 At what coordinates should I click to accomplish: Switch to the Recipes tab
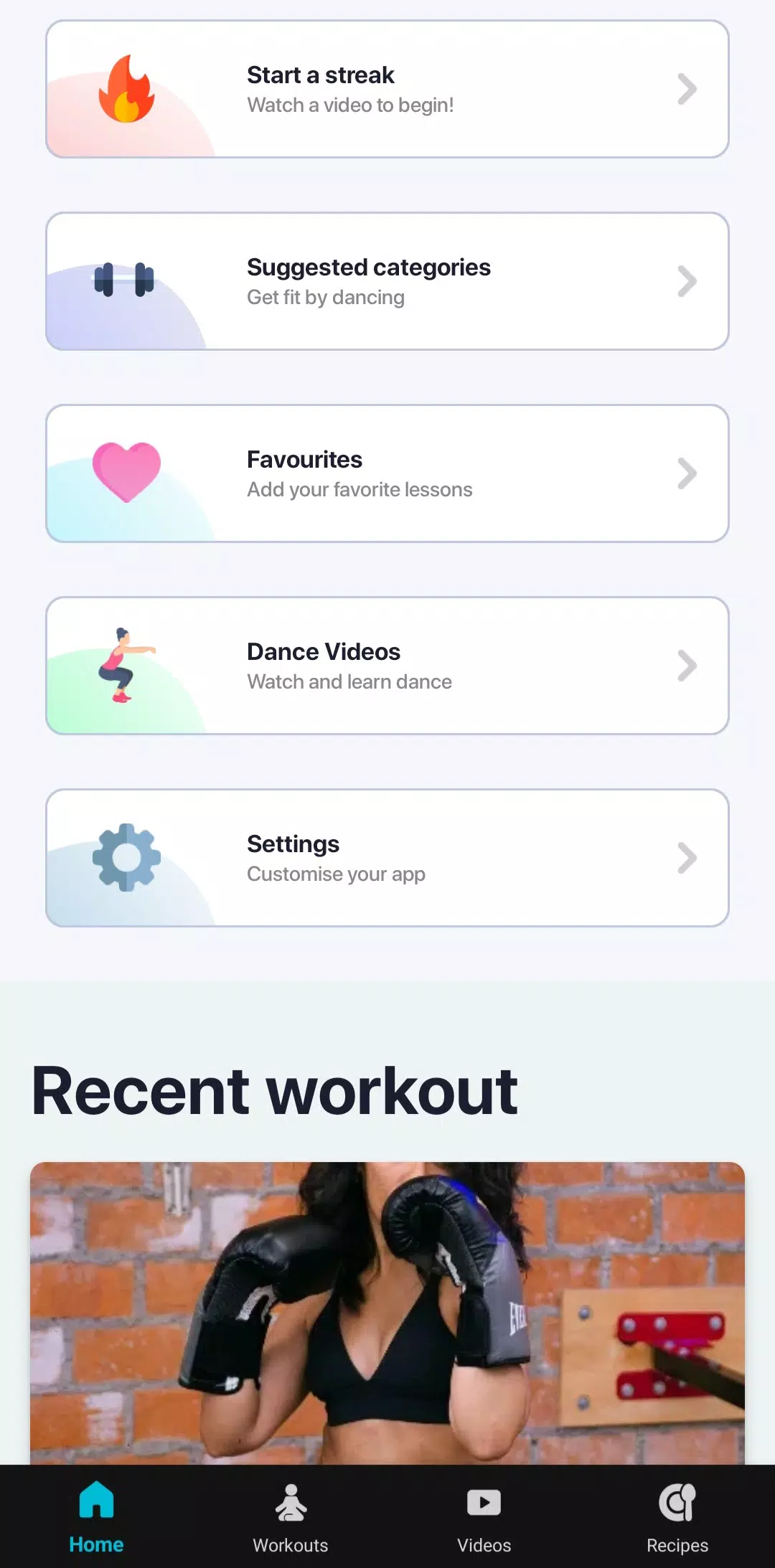(677, 1517)
